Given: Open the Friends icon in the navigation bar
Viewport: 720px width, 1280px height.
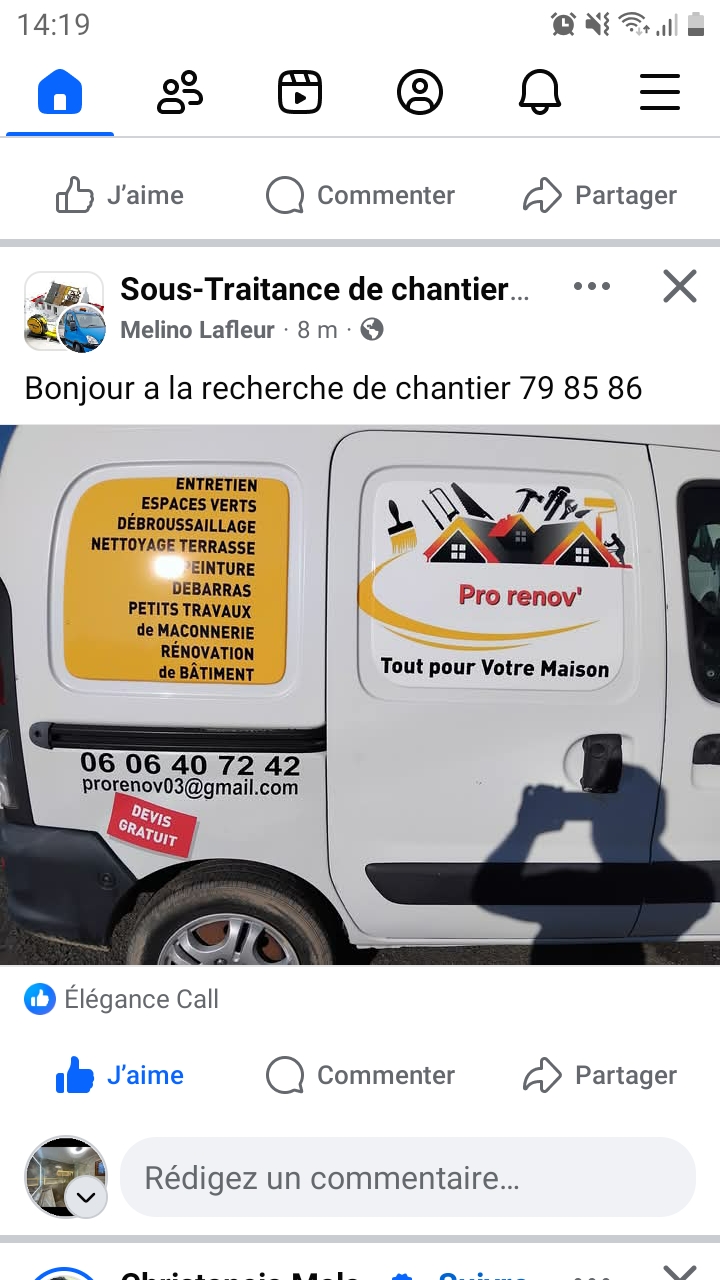Looking at the screenshot, I should click(180, 91).
